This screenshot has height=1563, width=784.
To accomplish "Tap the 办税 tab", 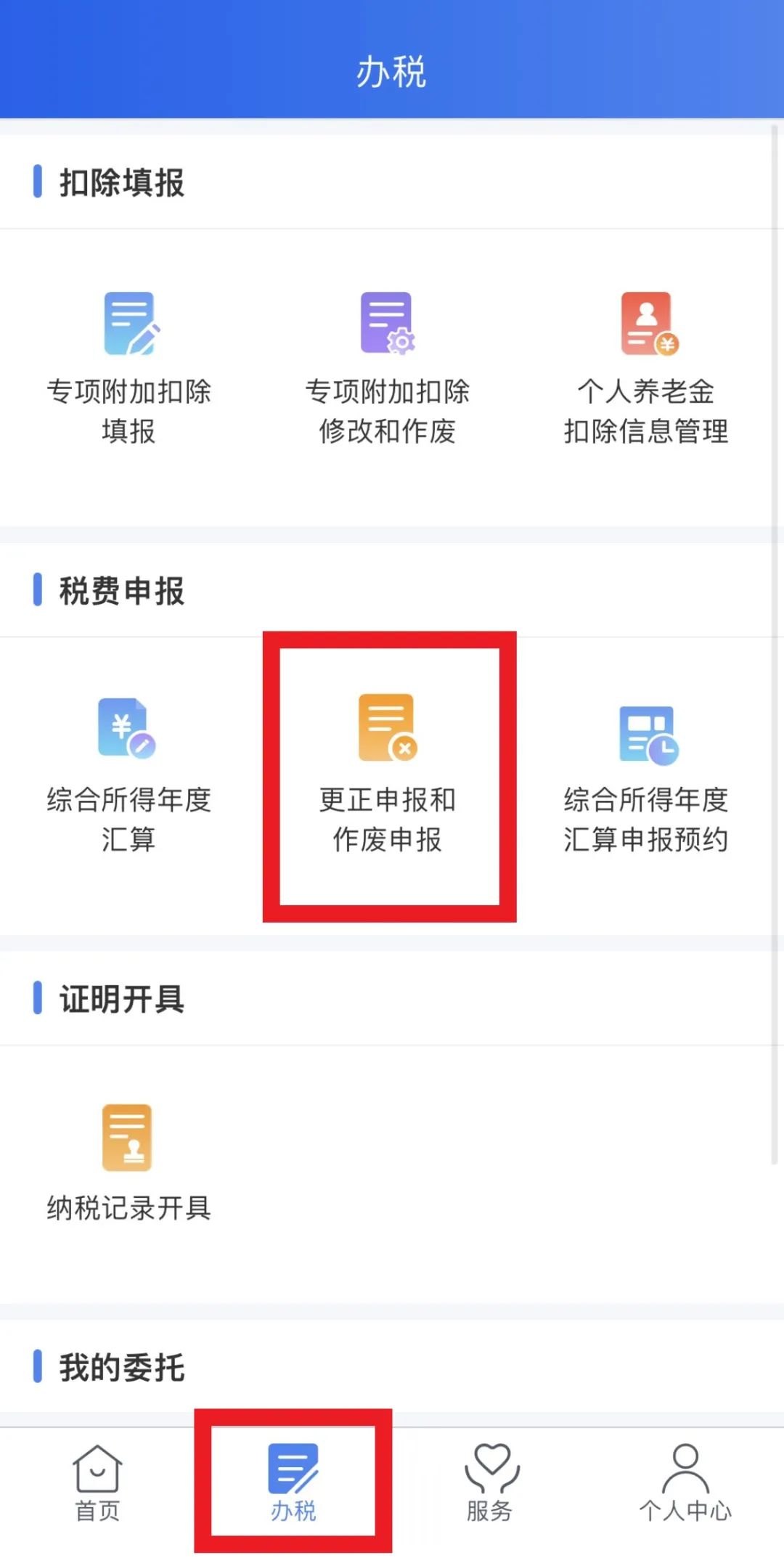I will tap(293, 1482).
